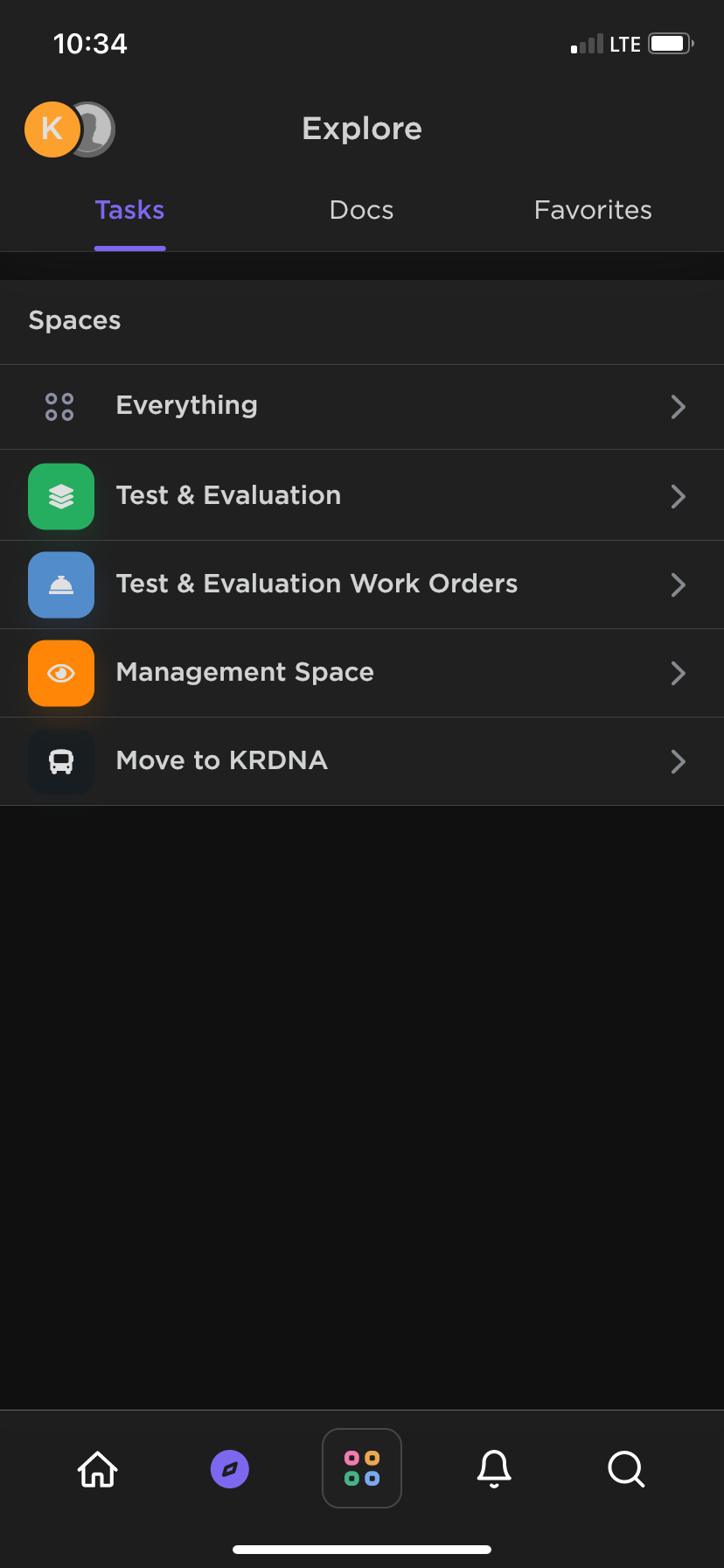Viewport: 724px width, 1568px height.
Task: Open the Management Space row
Action: tap(362, 673)
